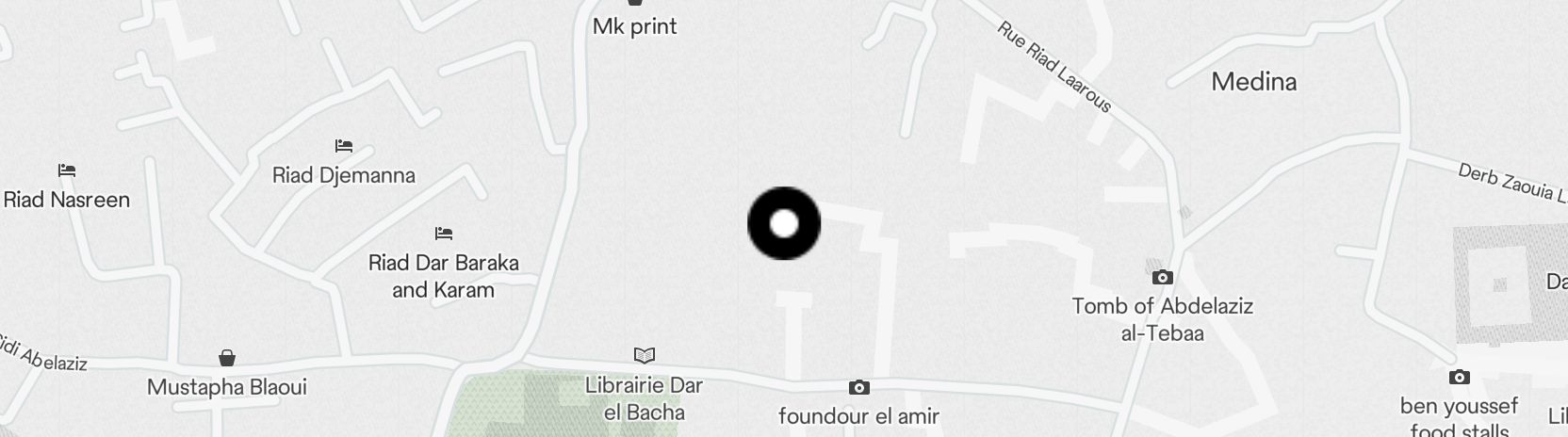Viewport: 1568px width, 437px height.
Task: Open the Riad Djemanna hotel marker
Action: [344, 147]
